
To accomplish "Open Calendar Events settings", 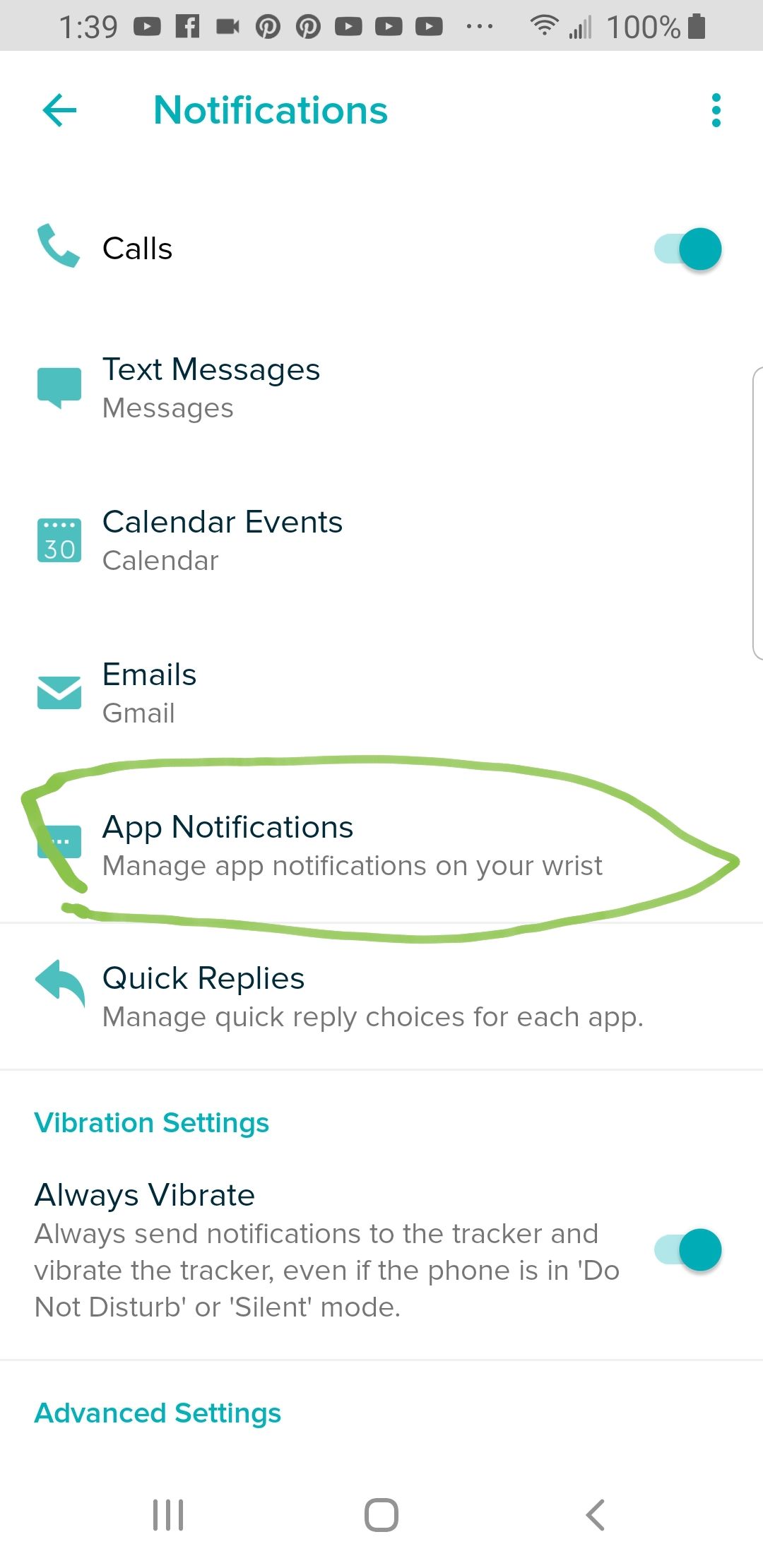I will click(x=223, y=540).
